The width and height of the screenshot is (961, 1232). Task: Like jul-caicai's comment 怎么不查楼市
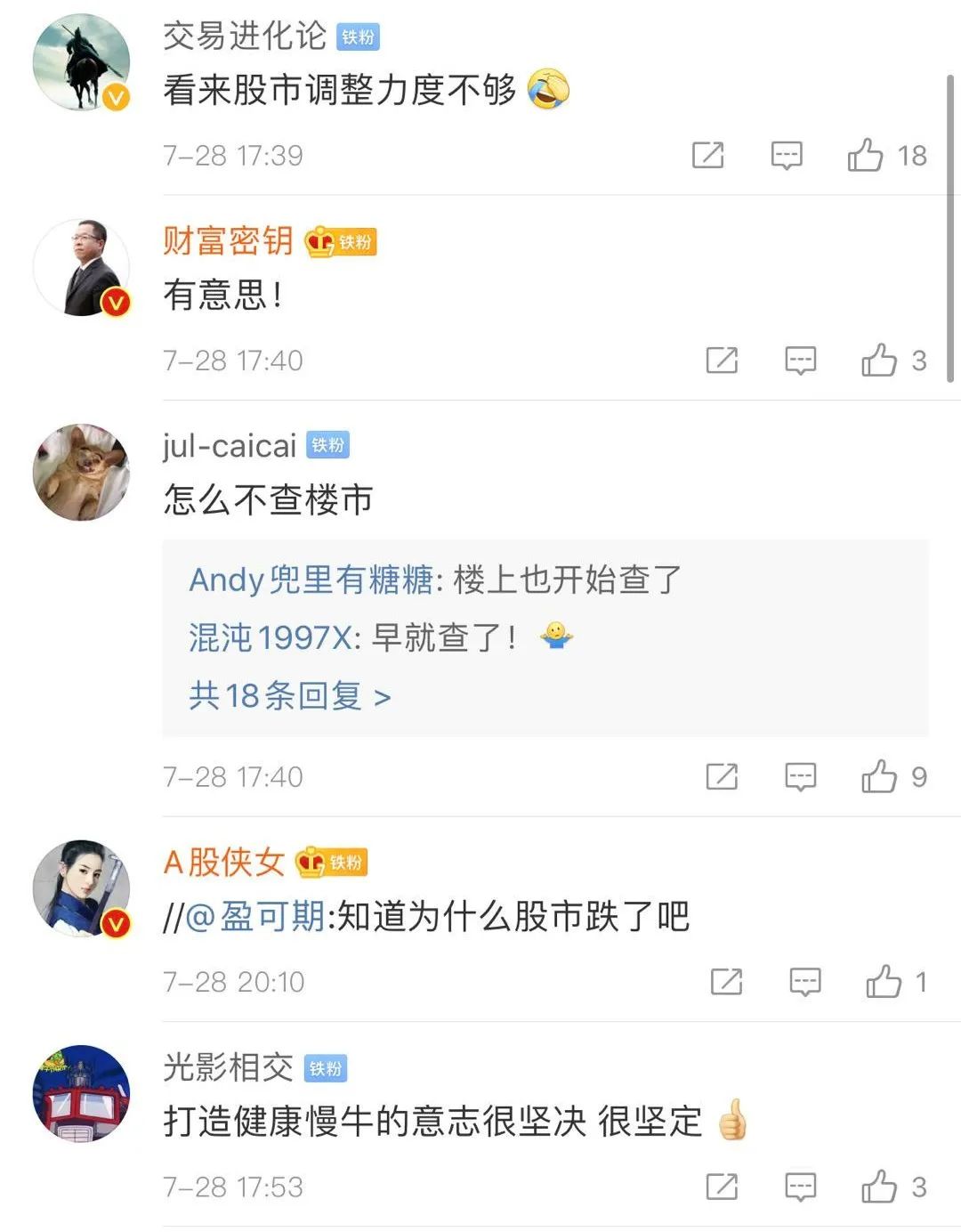[879, 777]
